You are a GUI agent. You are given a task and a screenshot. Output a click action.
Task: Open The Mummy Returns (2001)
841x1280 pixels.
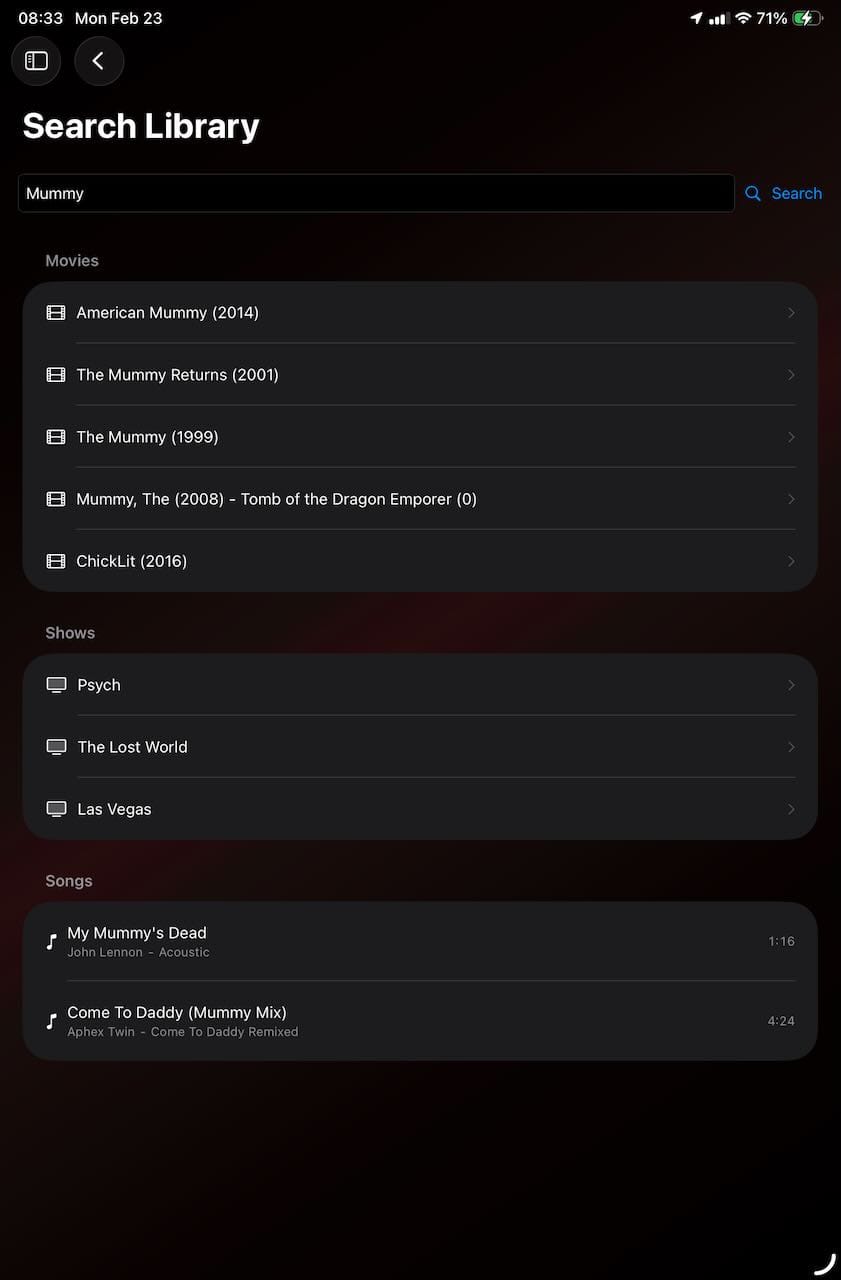(420, 375)
